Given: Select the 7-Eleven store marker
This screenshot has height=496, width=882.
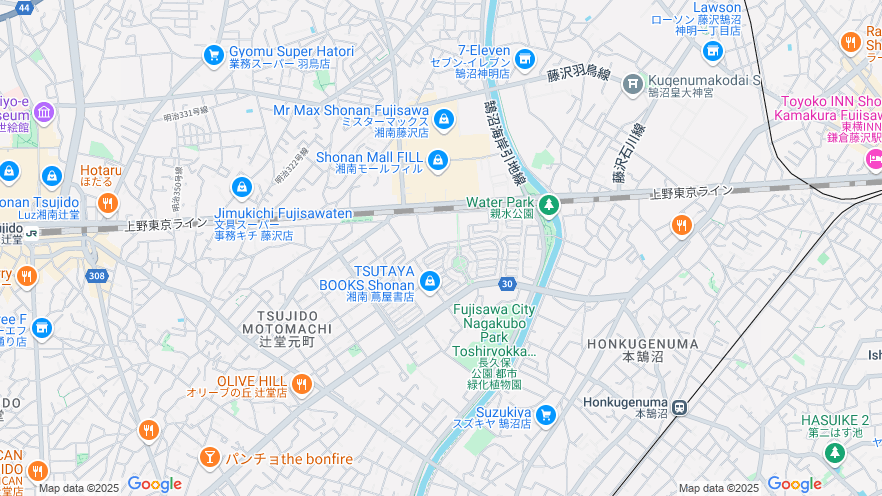Looking at the screenshot, I should point(526,61).
